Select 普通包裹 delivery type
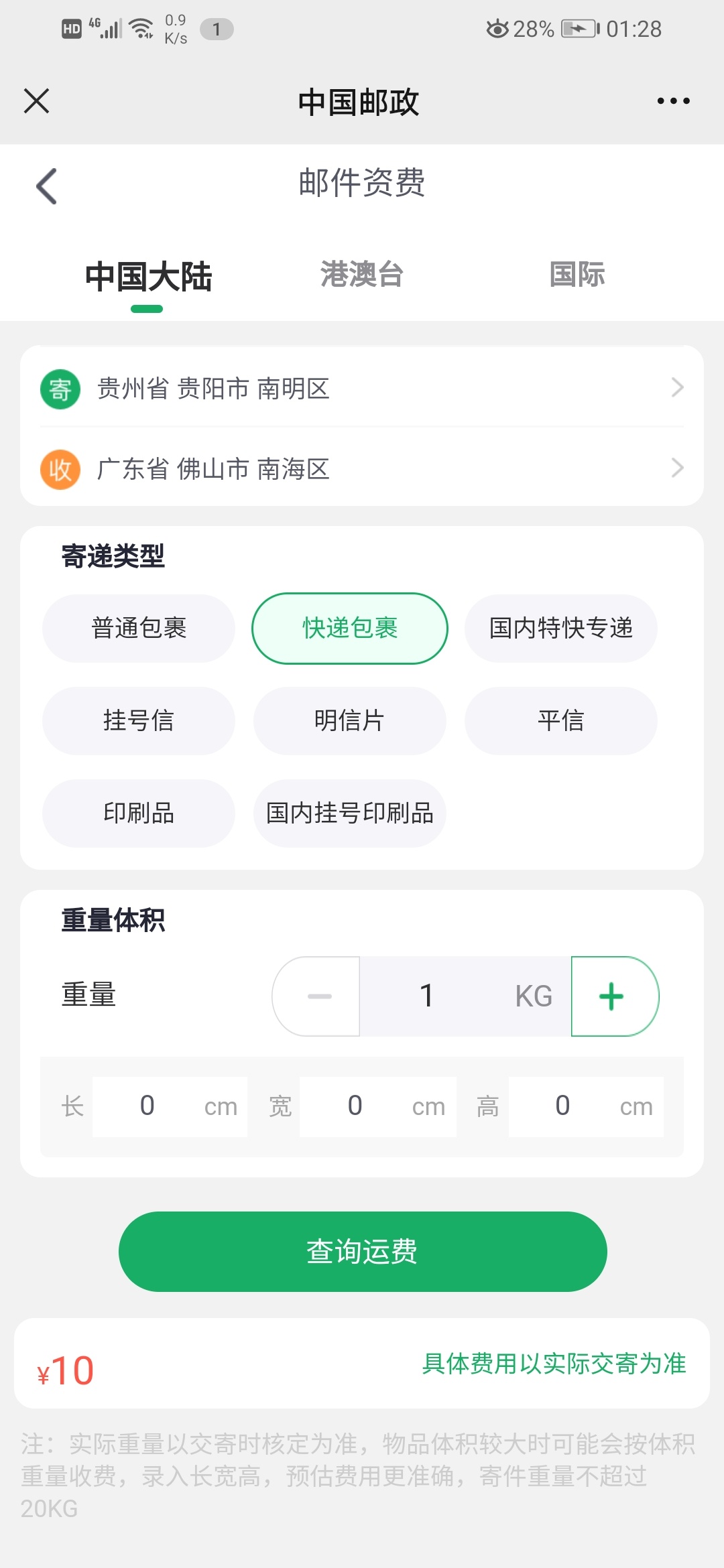 (x=139, y=629)
